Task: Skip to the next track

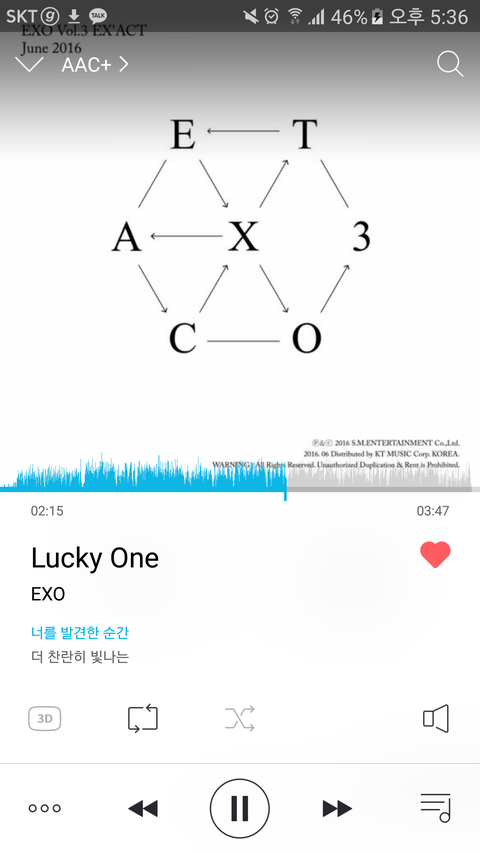Action: point(337,808)
